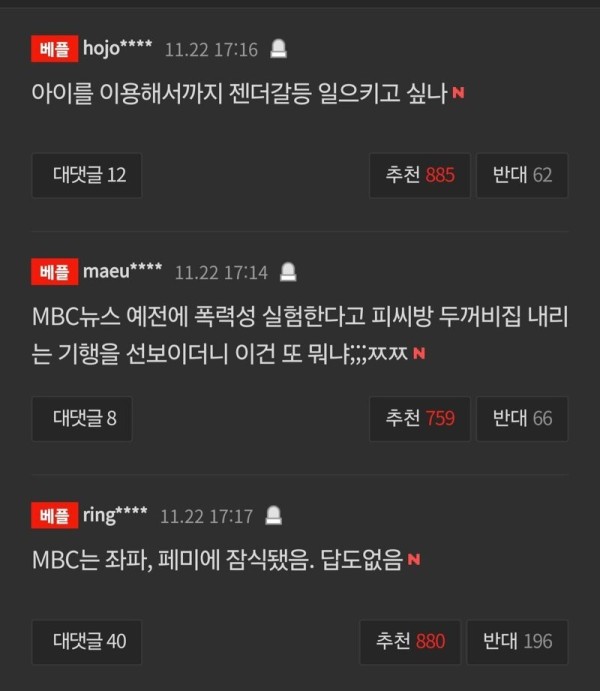Open 8 replies on maeu**** comment
600x691 pixels.
pos(85,418)
